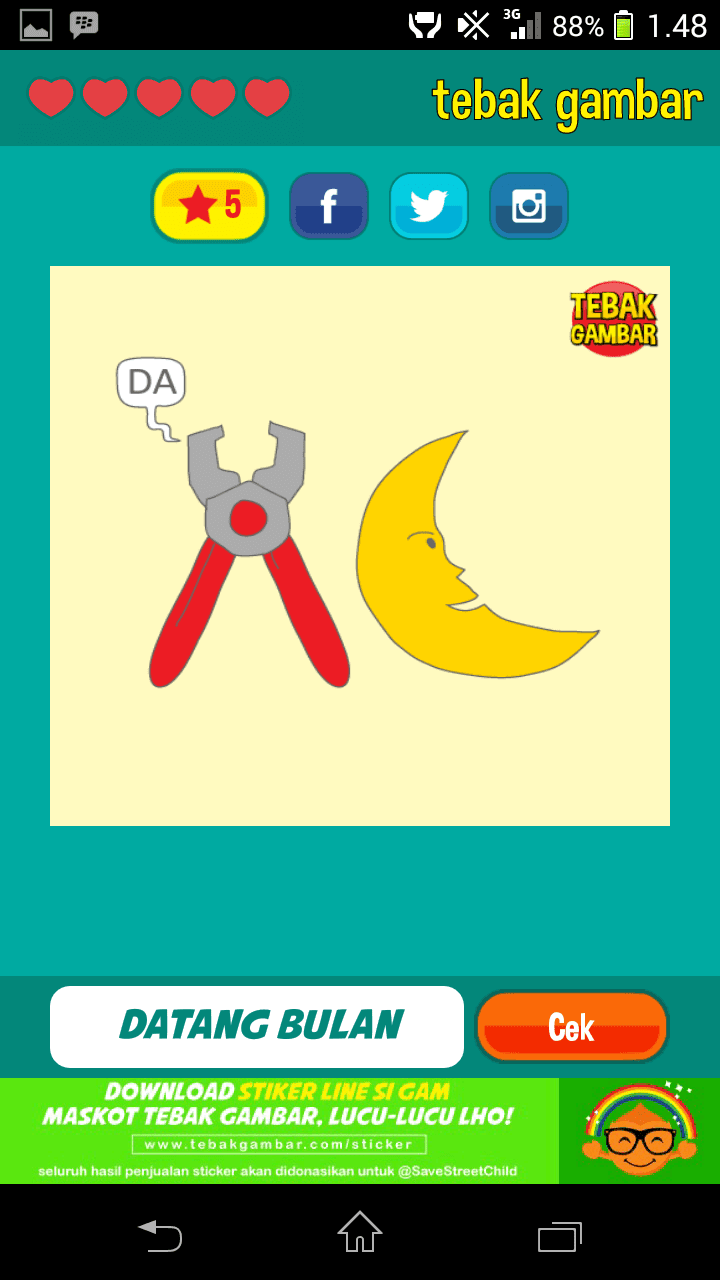This screenshot has height=1280, width=720.
Task: Share the puzzle on Twitter
Action: (429, 206)
